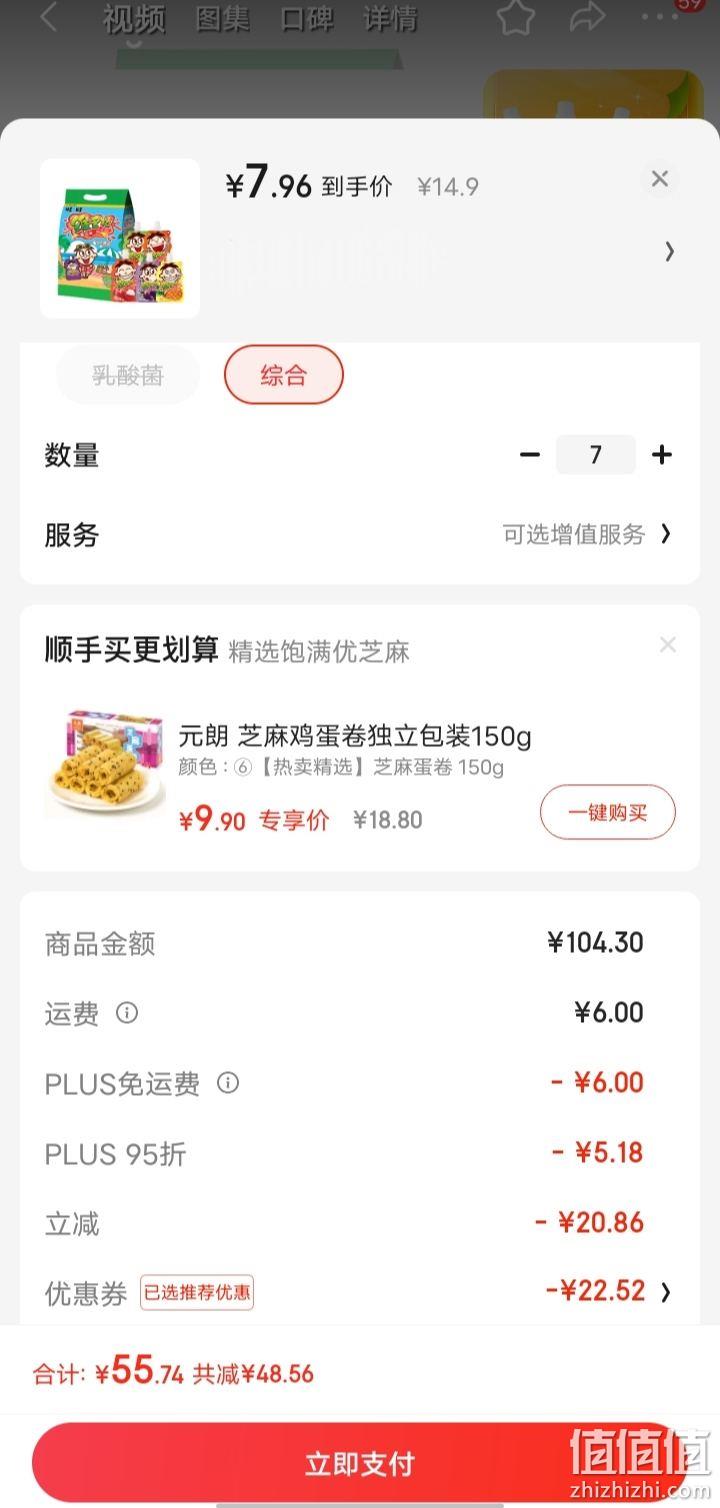Image resolution: width=720 pixels, height=1508 pixels.
Task: Open the 元朗 芝麻鸡蛋卷 product
Action: 354,737
